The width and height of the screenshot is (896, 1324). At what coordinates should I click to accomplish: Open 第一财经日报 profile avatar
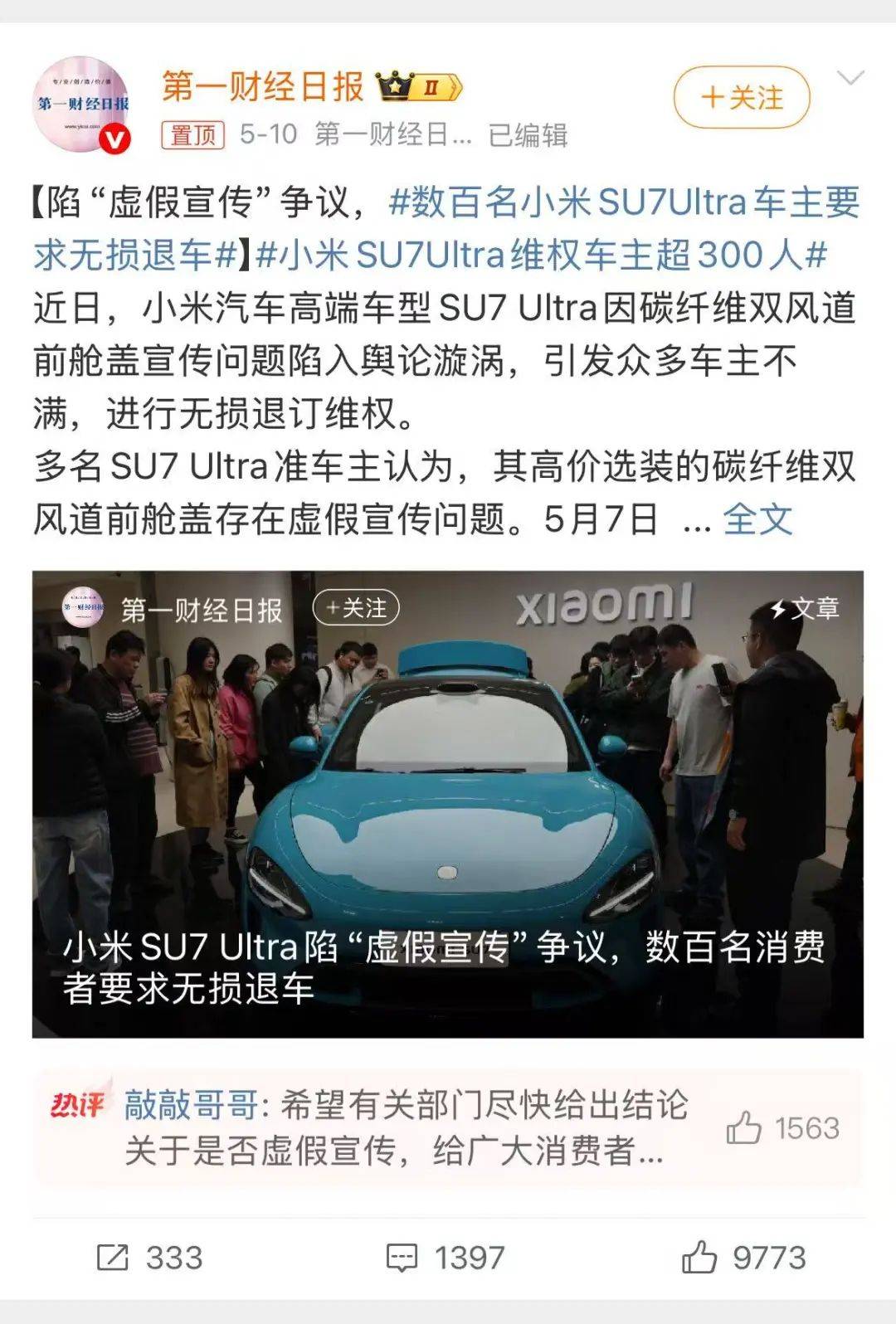[x=81, y=105]
